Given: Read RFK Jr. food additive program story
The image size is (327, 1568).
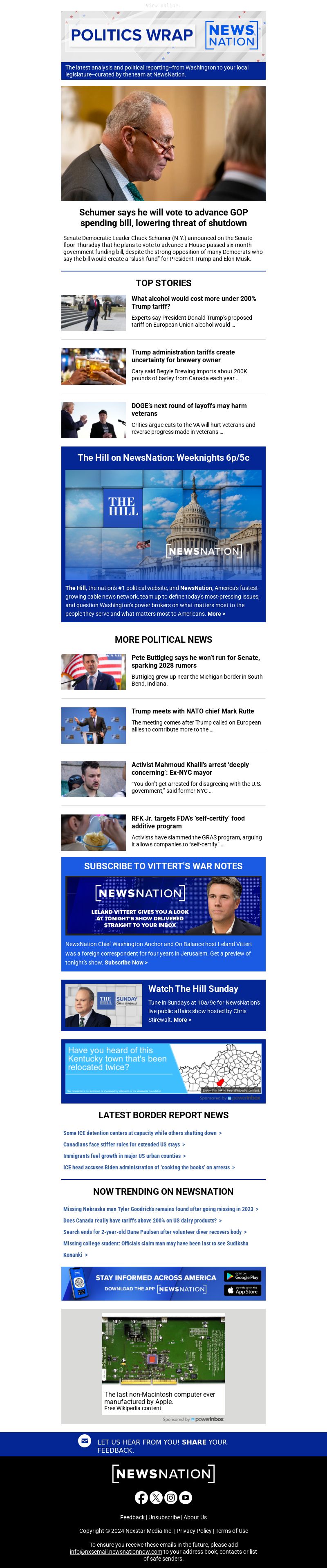Looking at the screenshot, I should click(188, 822).
